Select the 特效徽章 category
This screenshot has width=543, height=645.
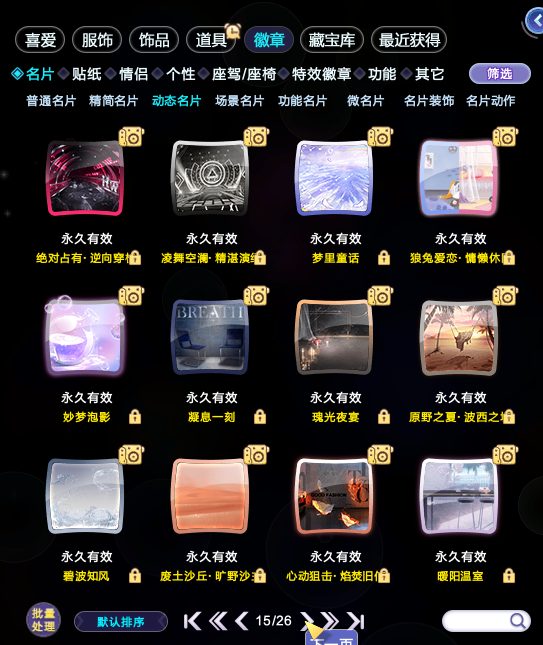click(321, 74)
